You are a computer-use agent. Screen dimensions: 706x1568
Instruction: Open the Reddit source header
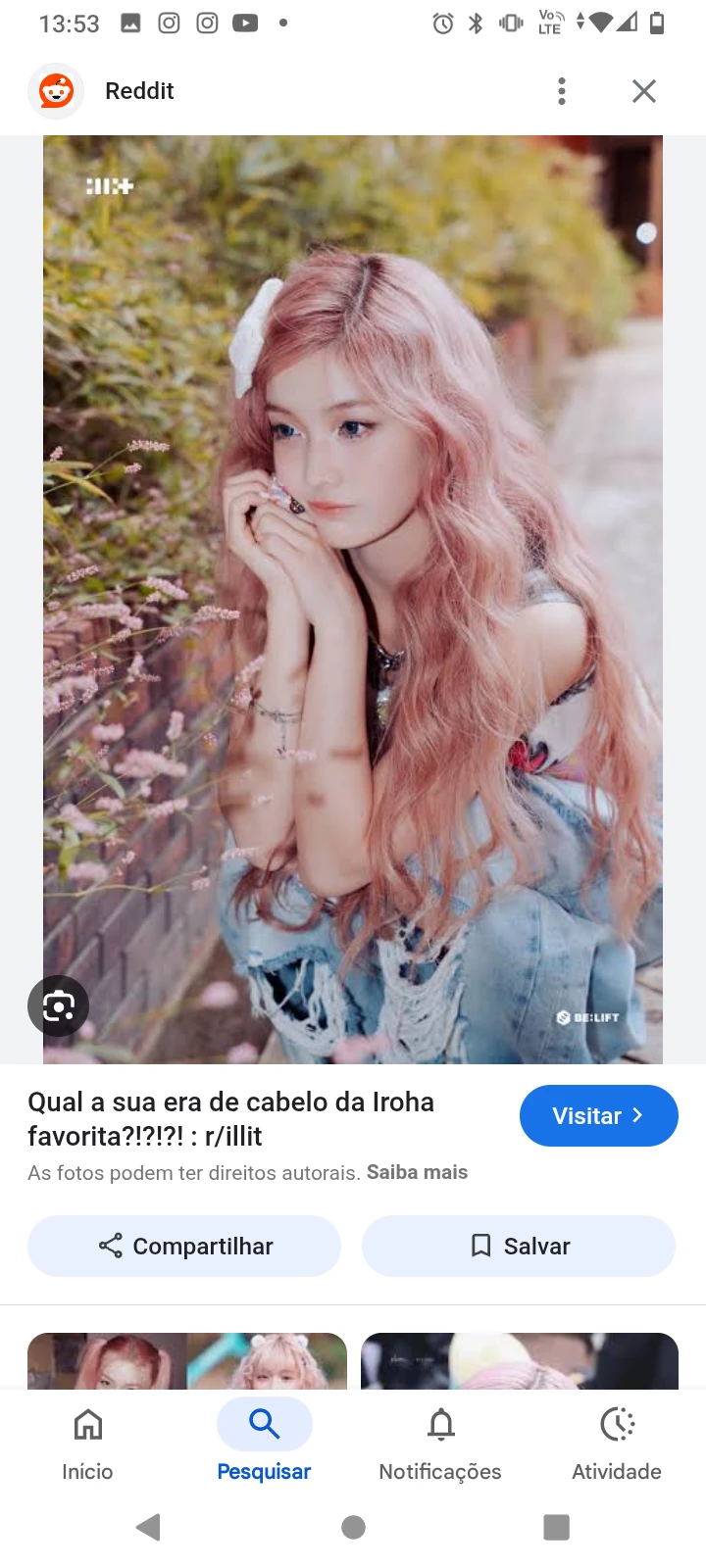(139, 91)
